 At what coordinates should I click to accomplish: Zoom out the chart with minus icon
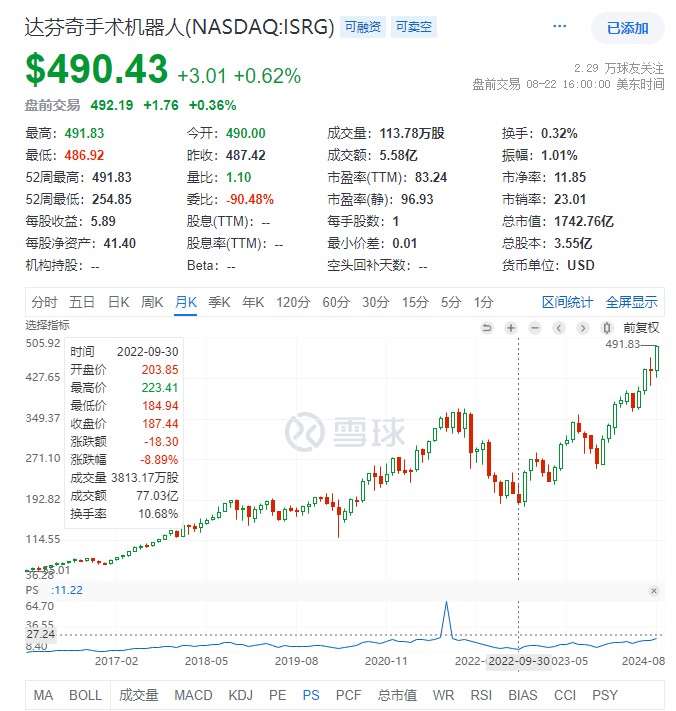pos(535,328)
